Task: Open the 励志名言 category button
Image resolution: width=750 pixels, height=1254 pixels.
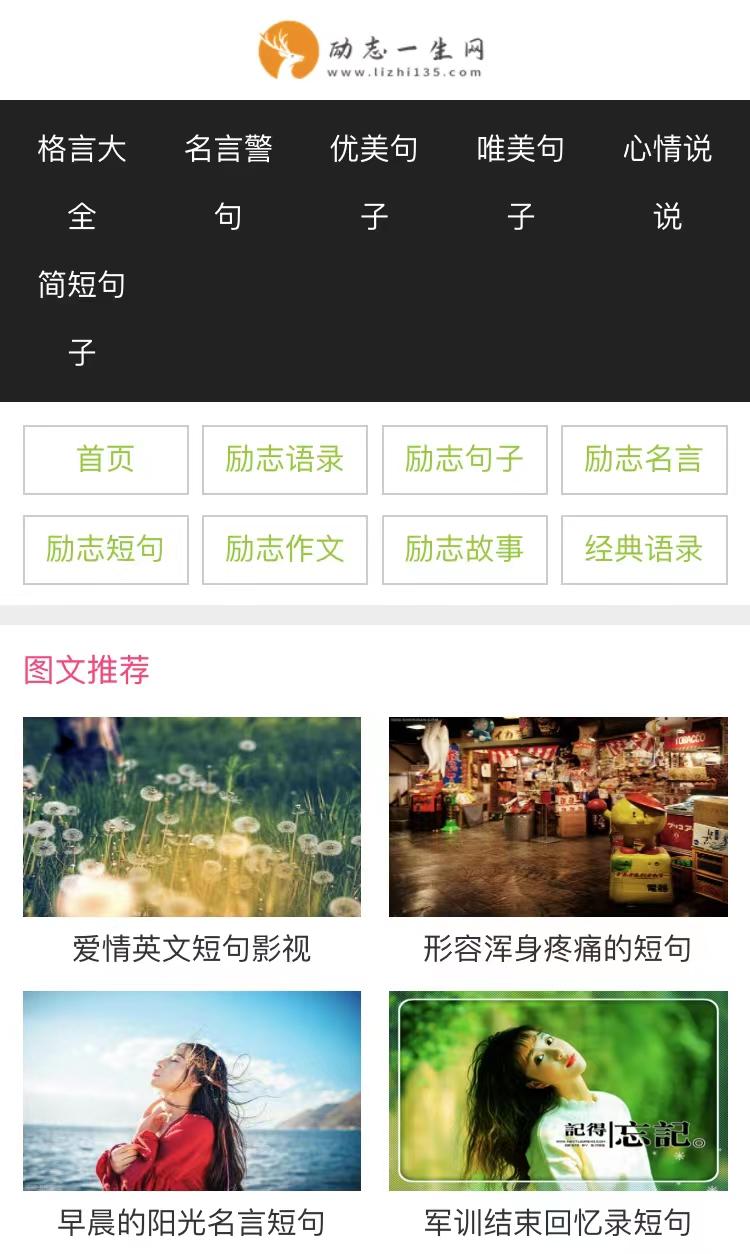Action: click(x=645, y=461)
